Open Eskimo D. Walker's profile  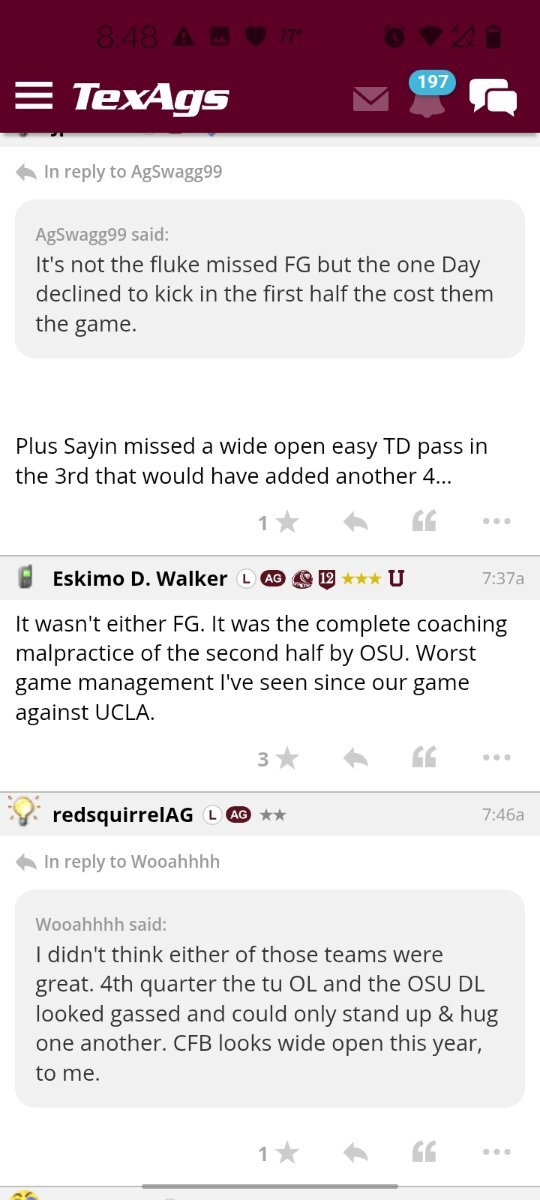tap(139, 578)
